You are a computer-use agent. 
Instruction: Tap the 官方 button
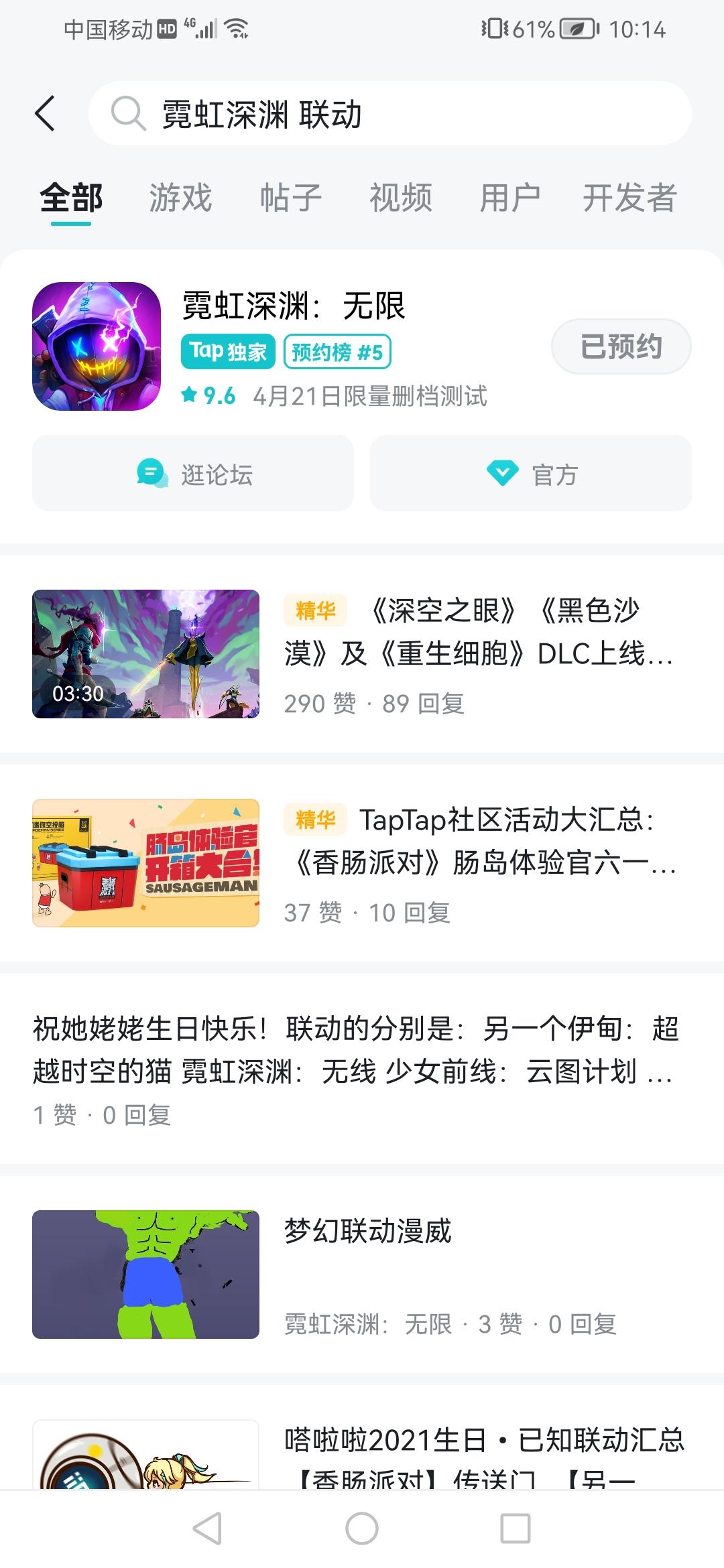530,474
